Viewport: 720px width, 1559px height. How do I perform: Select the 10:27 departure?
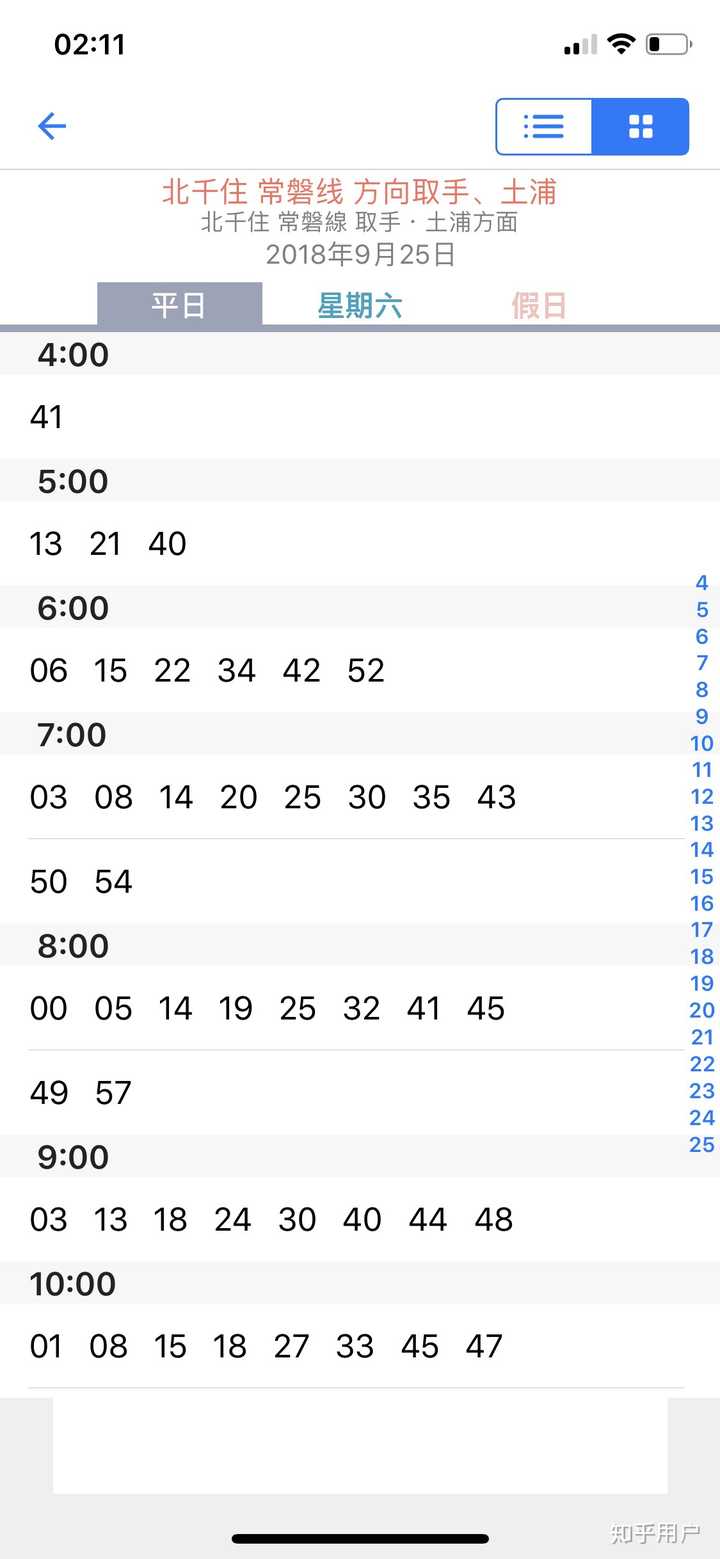(x=291, y=1347)
